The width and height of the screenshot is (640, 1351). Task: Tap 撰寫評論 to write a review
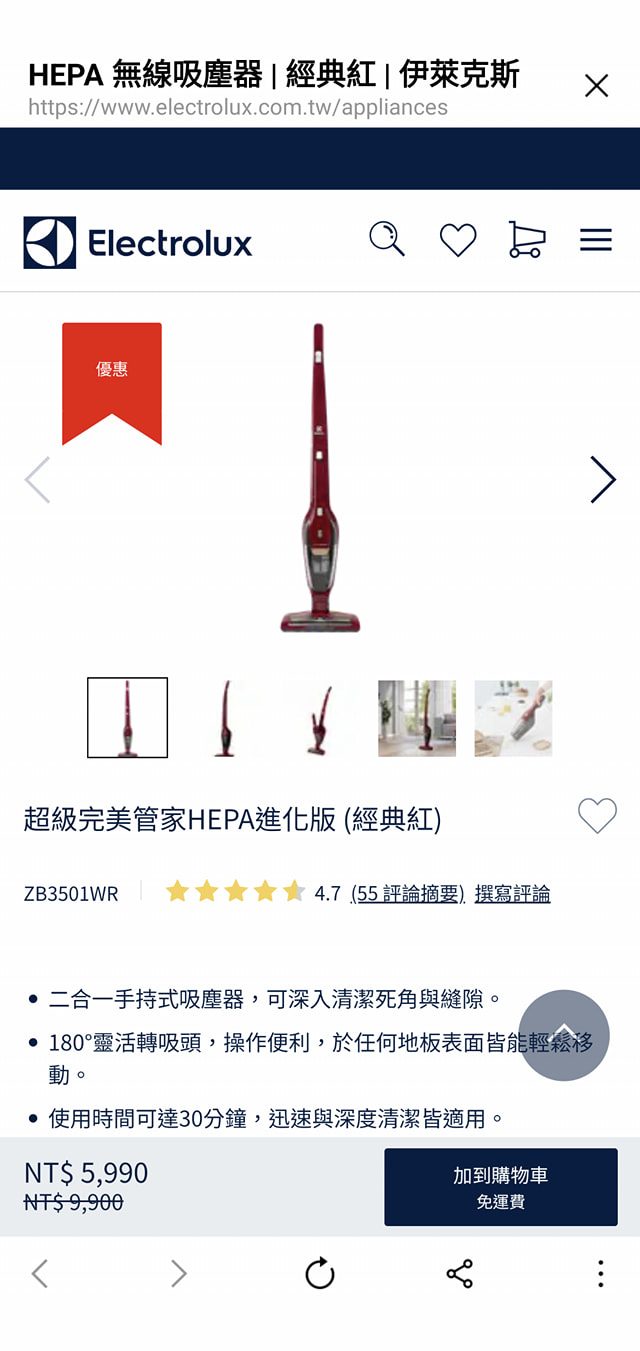point(512,893)
